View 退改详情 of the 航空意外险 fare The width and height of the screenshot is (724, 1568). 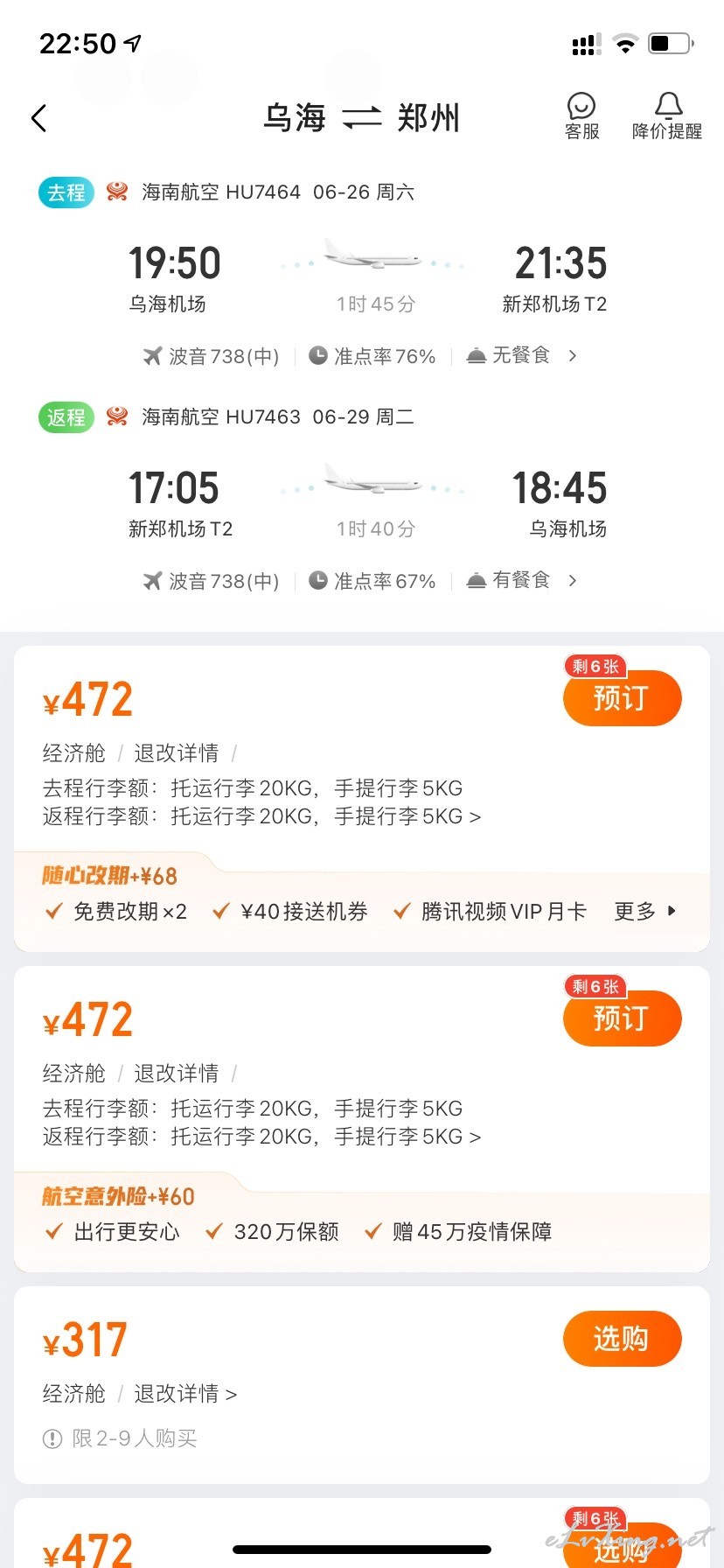[x=176, y=1073]
